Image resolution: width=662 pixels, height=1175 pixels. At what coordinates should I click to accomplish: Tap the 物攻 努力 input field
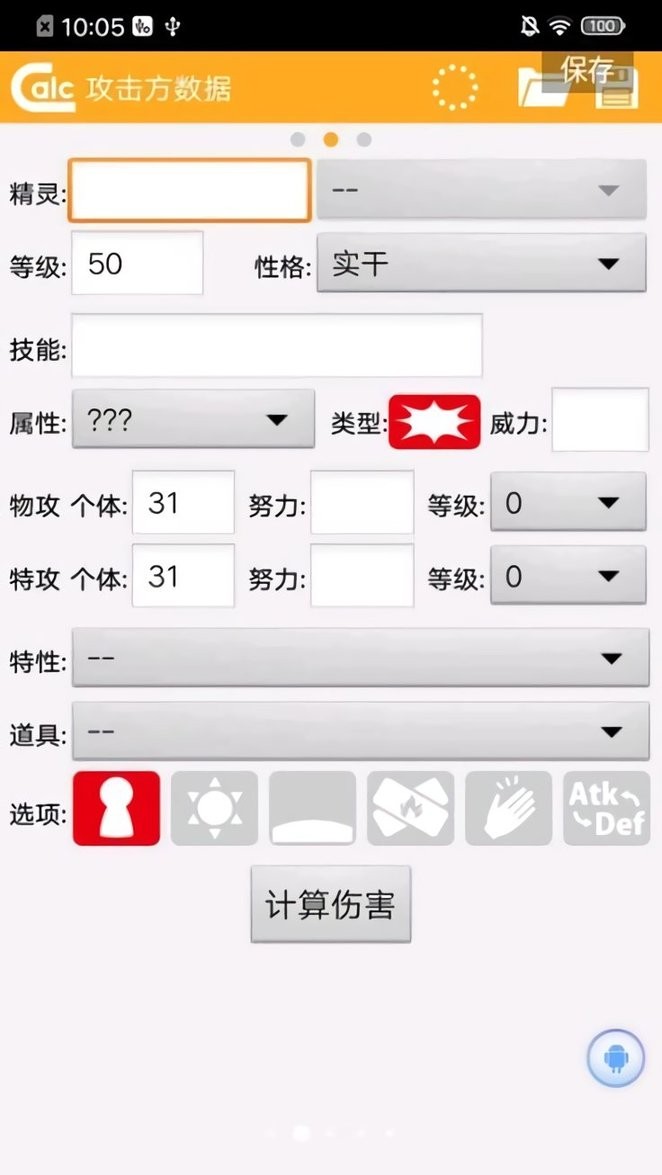362,502
